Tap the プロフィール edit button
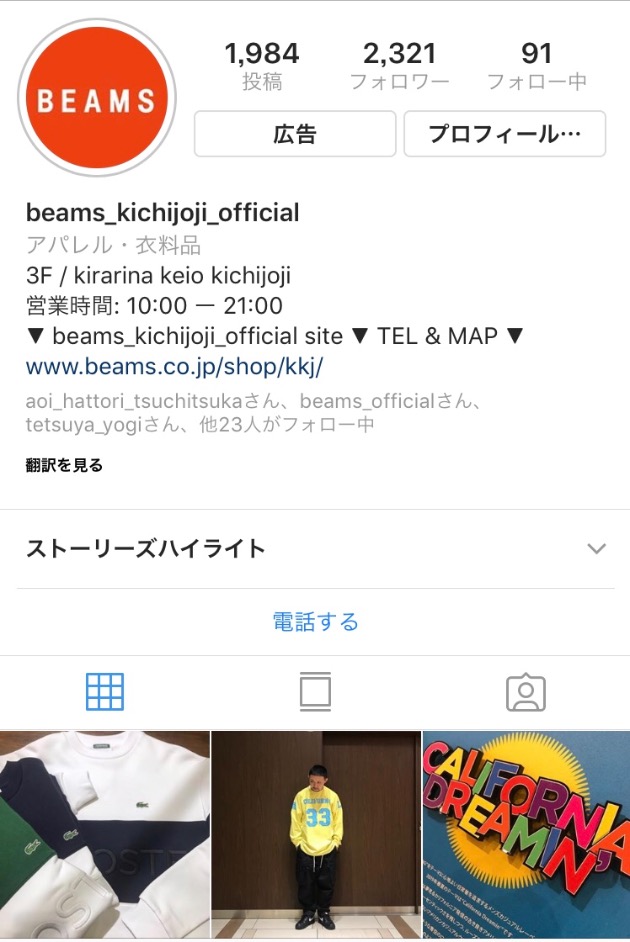 (x=505, y=134)
